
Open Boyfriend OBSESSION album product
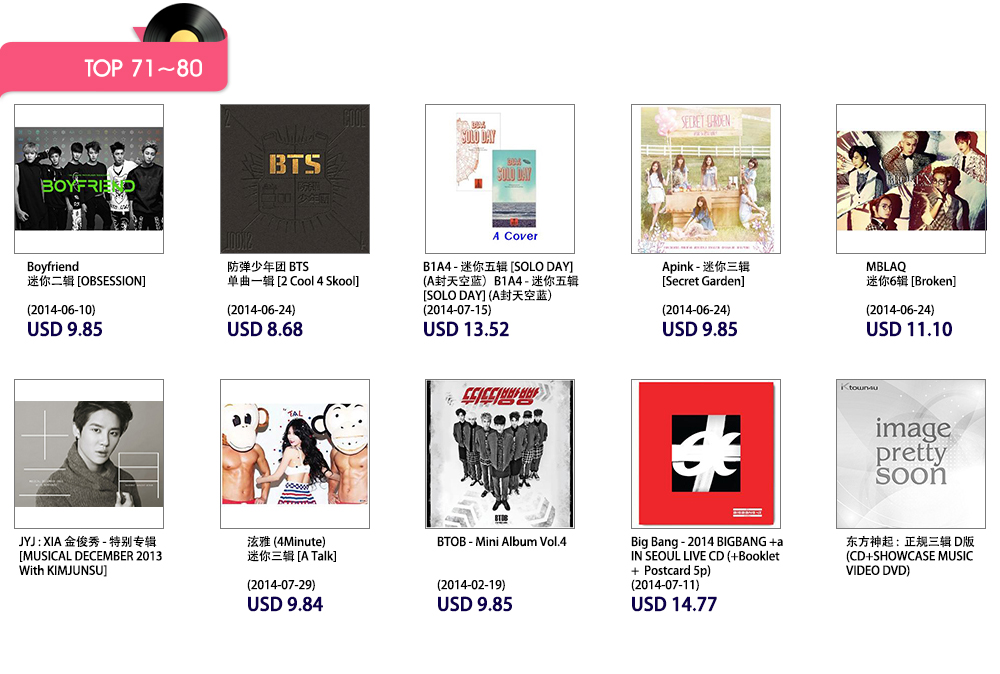point(89,179)
